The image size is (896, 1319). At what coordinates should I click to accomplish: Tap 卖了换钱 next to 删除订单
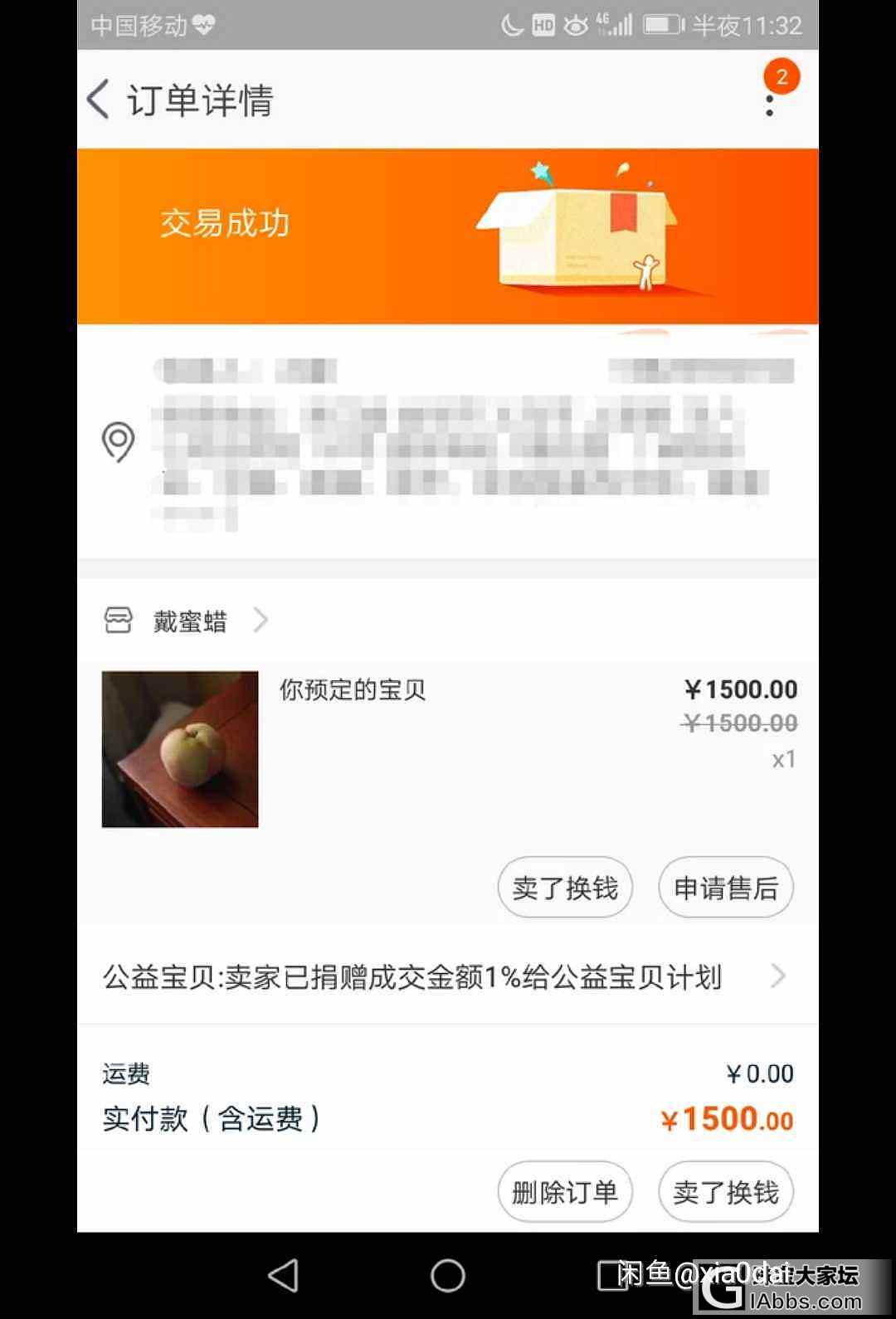(725, 1192)
